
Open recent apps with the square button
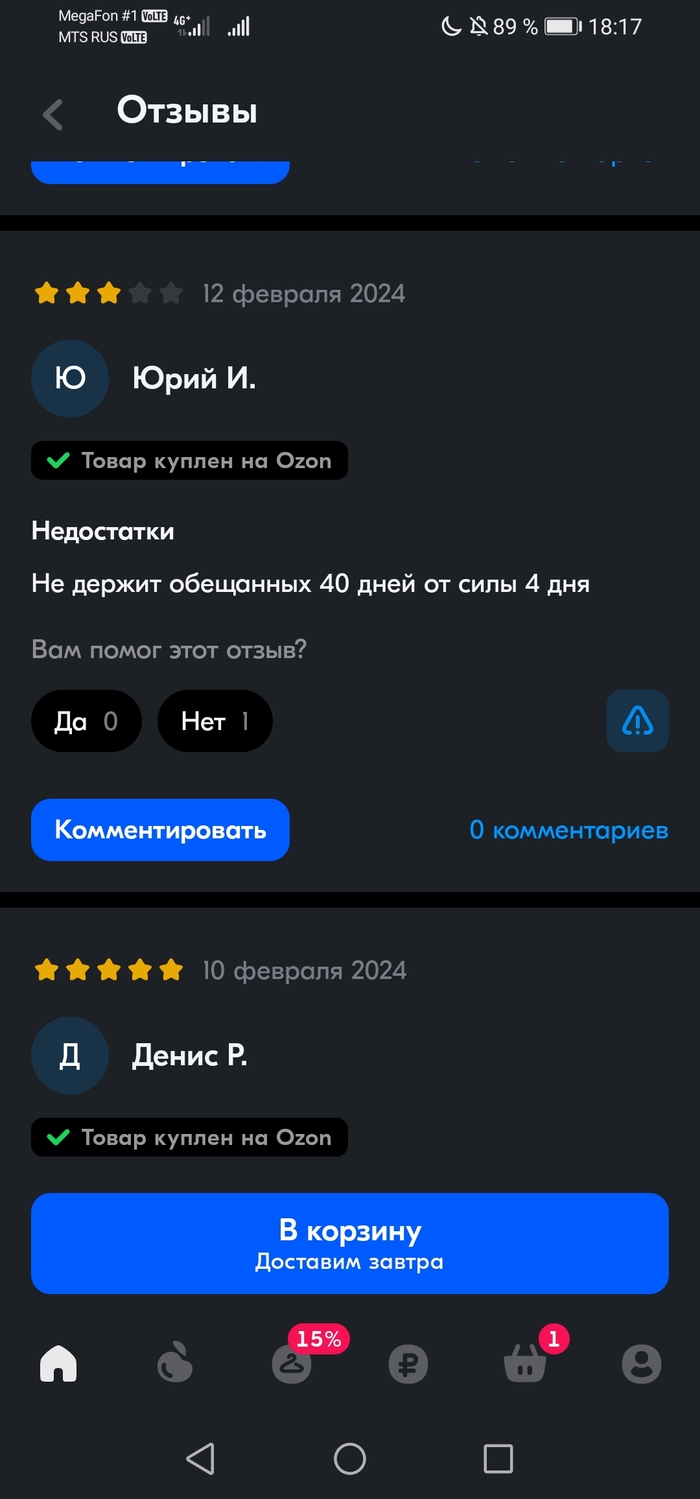click(498, 1459)
